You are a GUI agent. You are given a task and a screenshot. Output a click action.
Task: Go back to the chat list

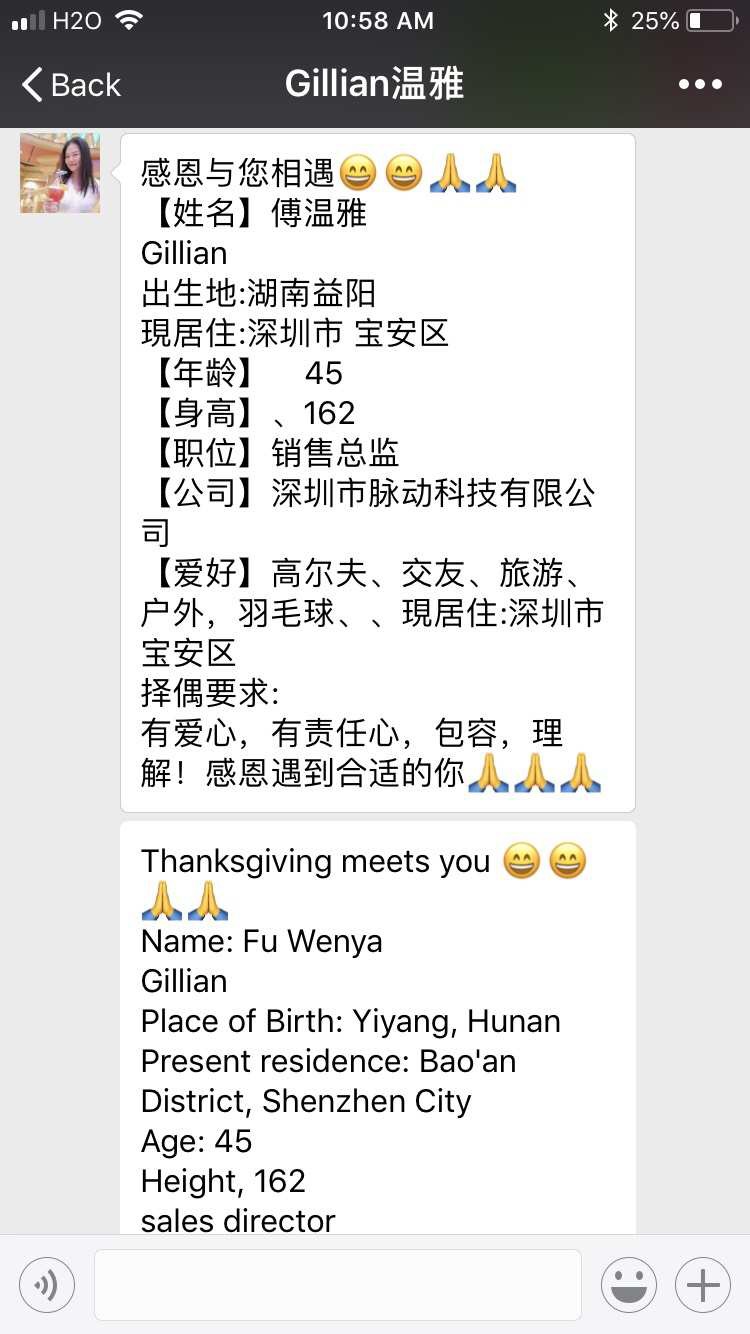[x=70, y=85]
